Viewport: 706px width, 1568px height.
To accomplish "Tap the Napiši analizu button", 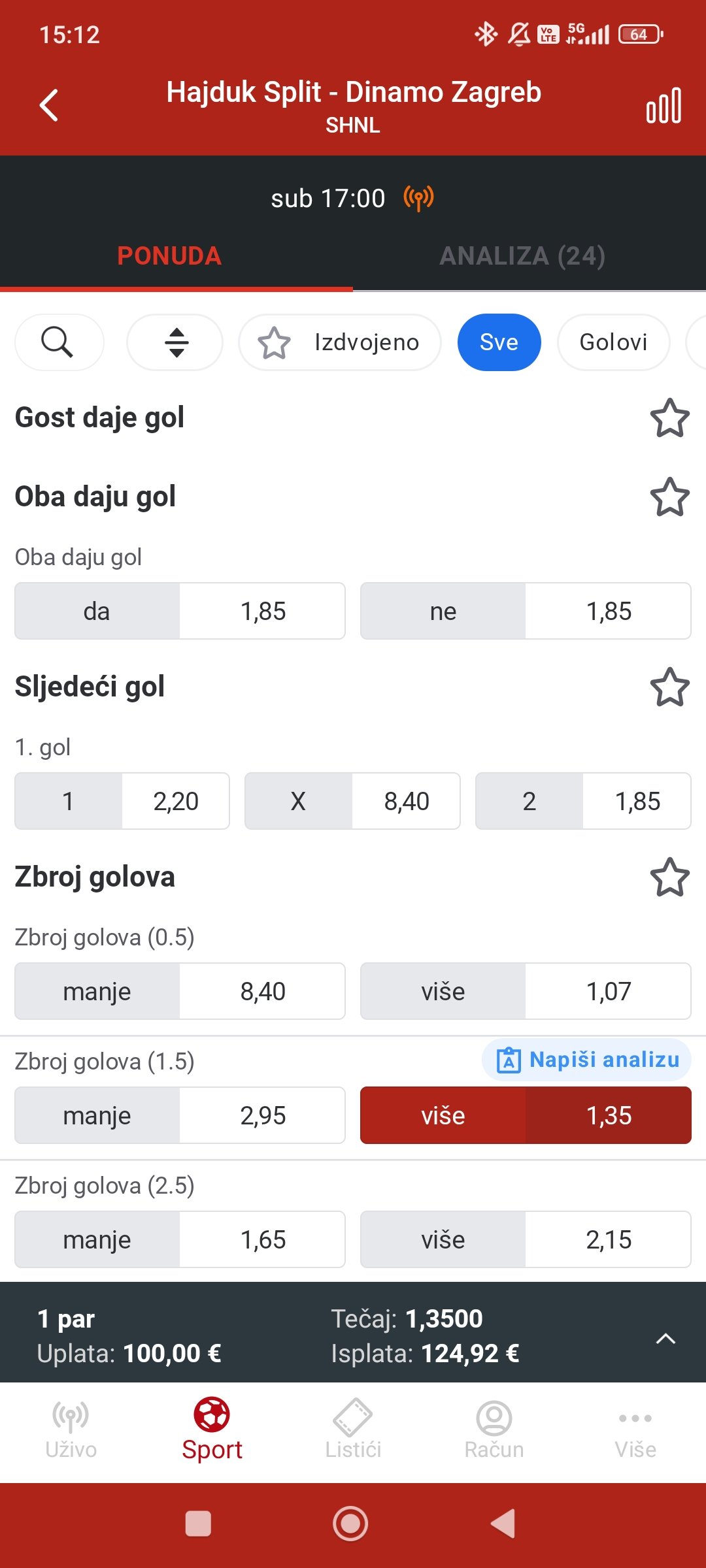I will 587,1060.
